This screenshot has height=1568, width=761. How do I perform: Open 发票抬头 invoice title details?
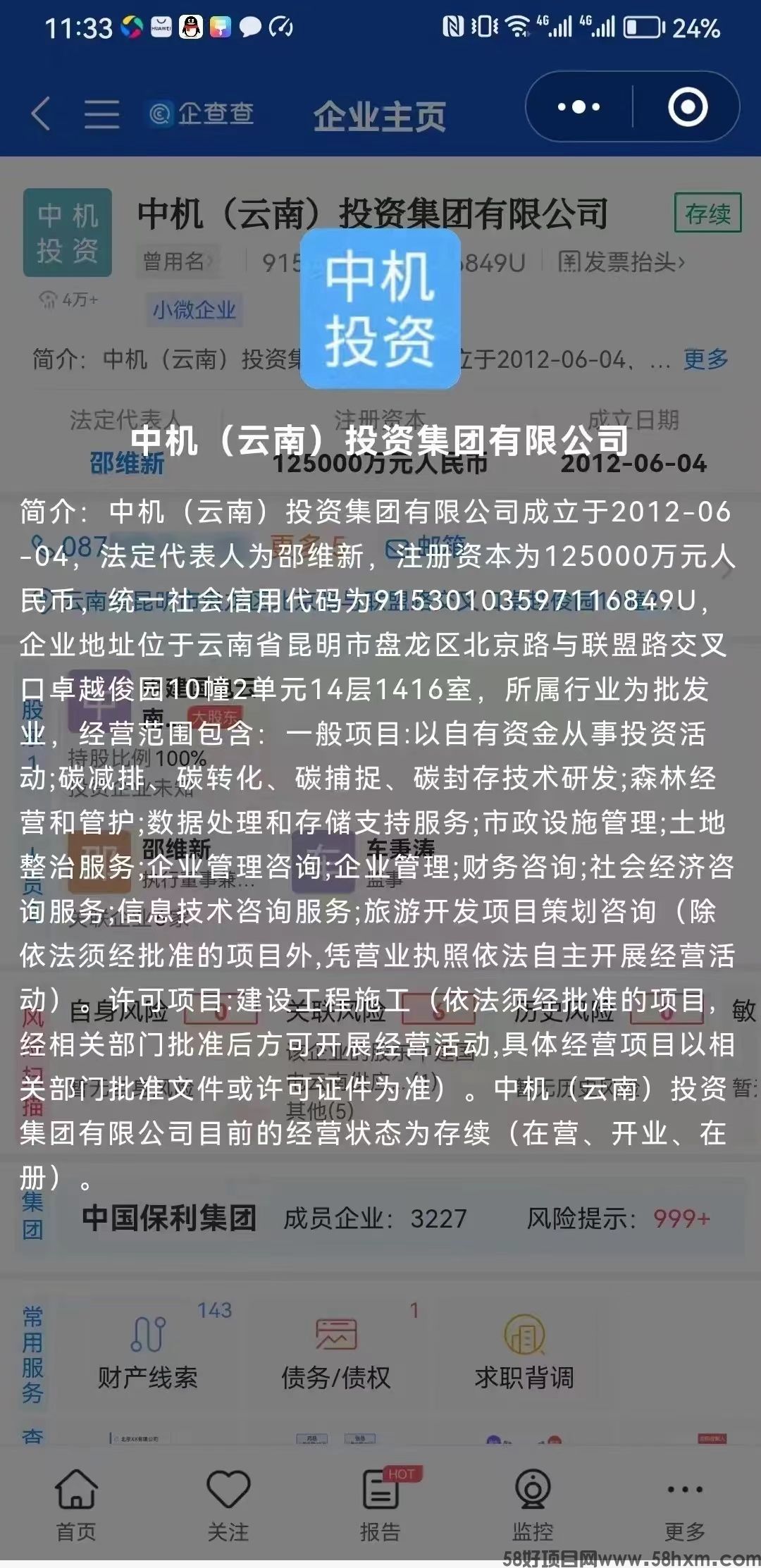[x=621, y=262]
